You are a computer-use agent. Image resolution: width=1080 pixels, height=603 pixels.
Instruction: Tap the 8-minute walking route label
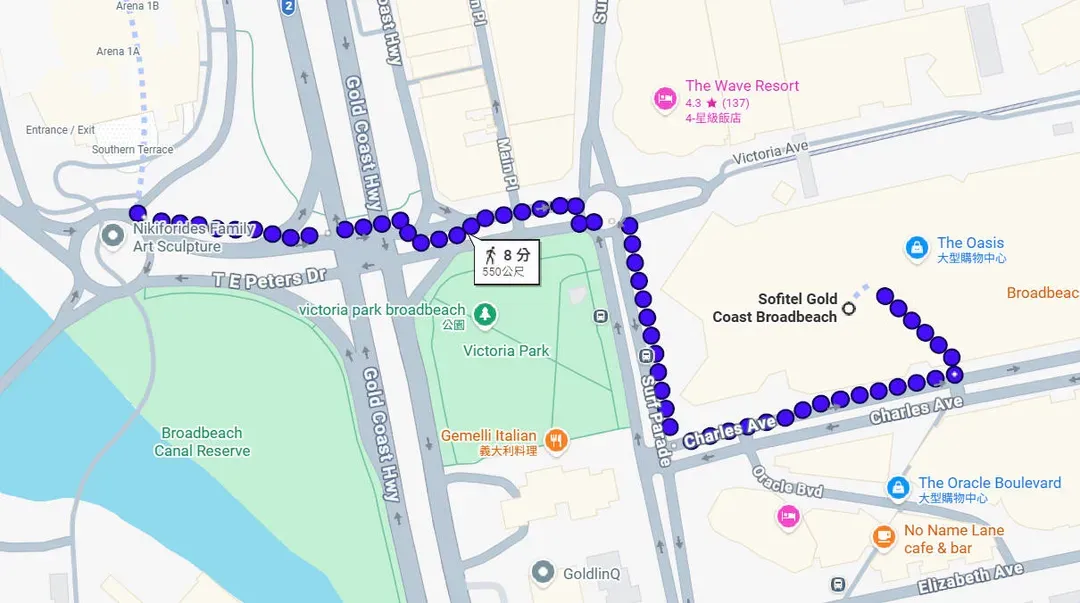507,261
